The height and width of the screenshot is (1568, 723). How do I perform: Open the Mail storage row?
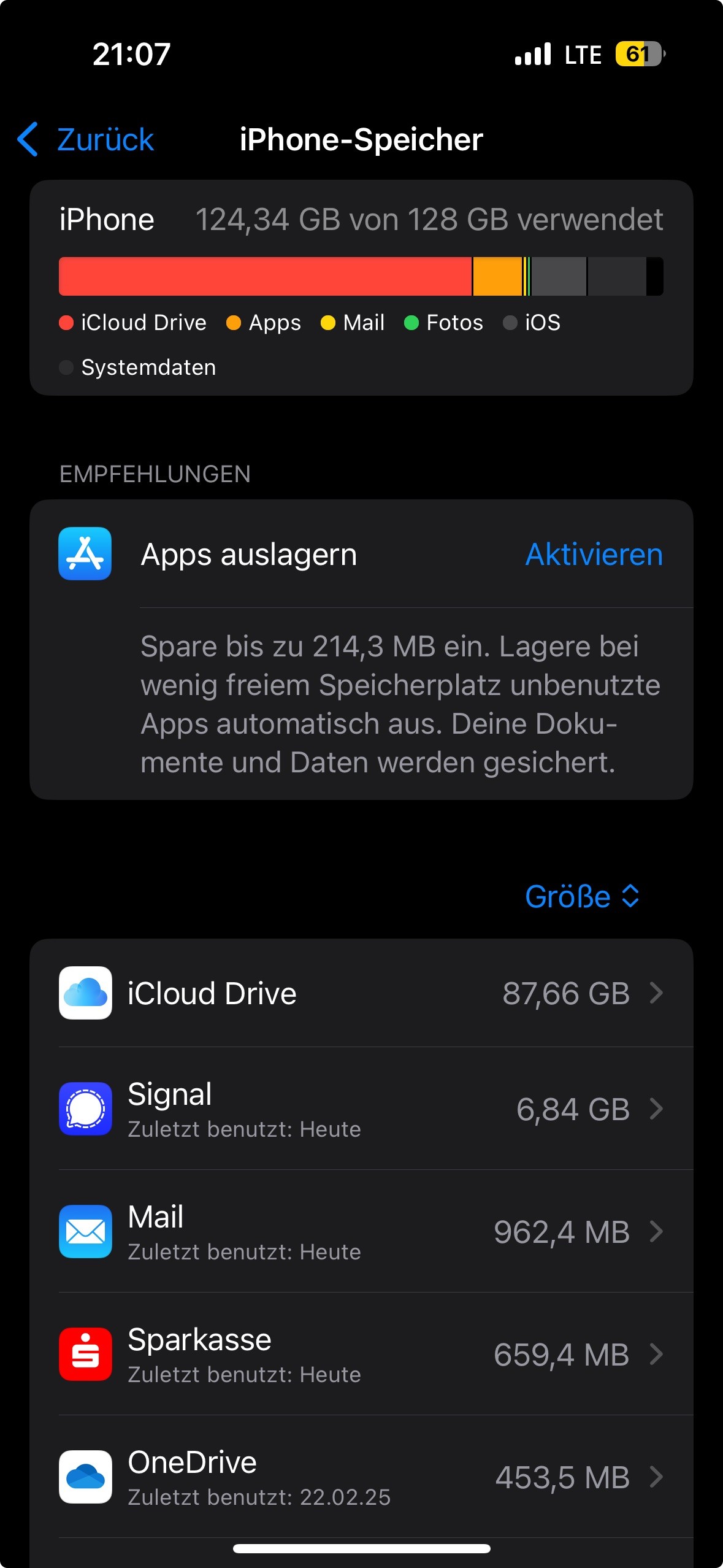coord(361,1232)
